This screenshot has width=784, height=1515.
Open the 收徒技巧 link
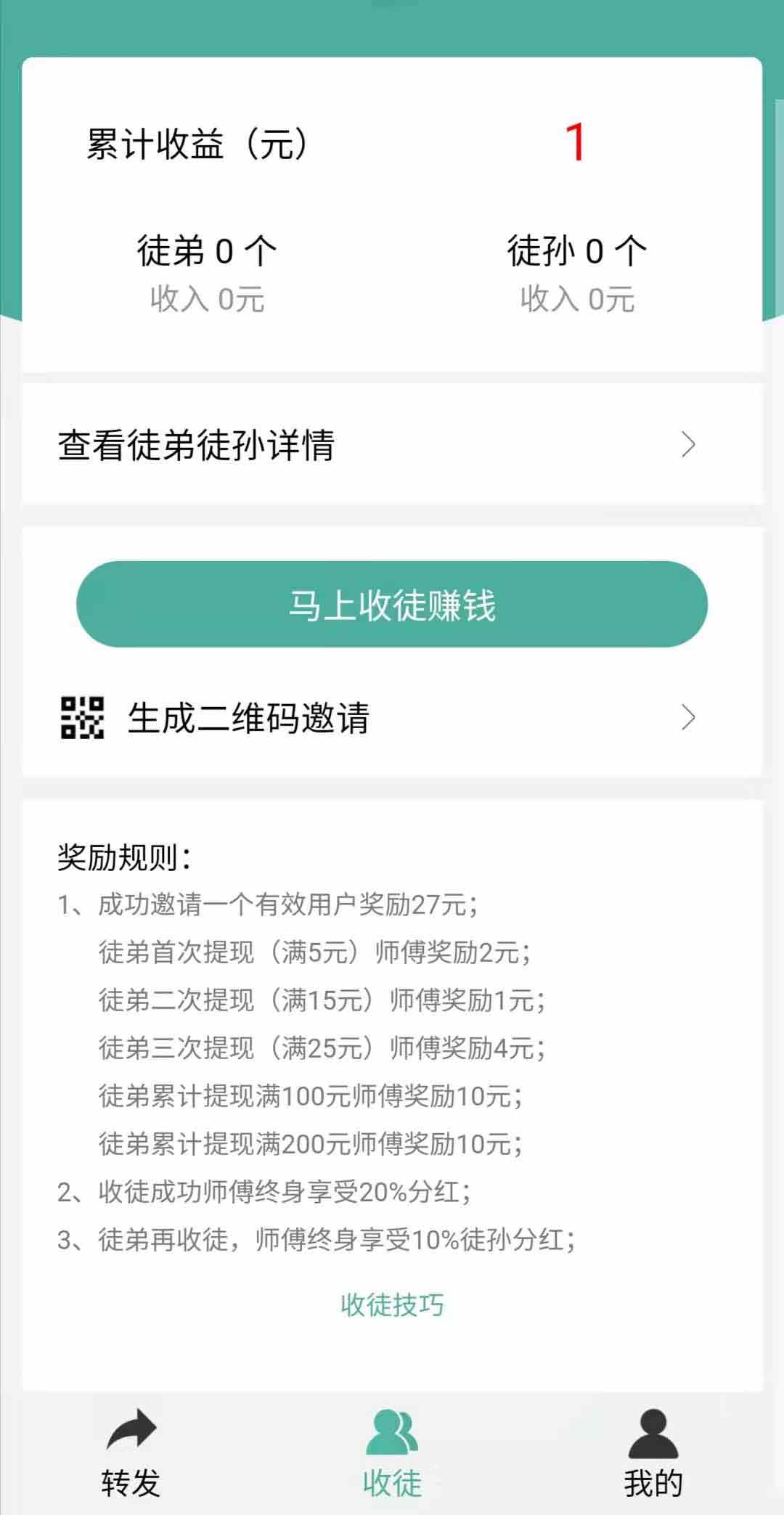pyautogui.click(x=392, y=1304)
